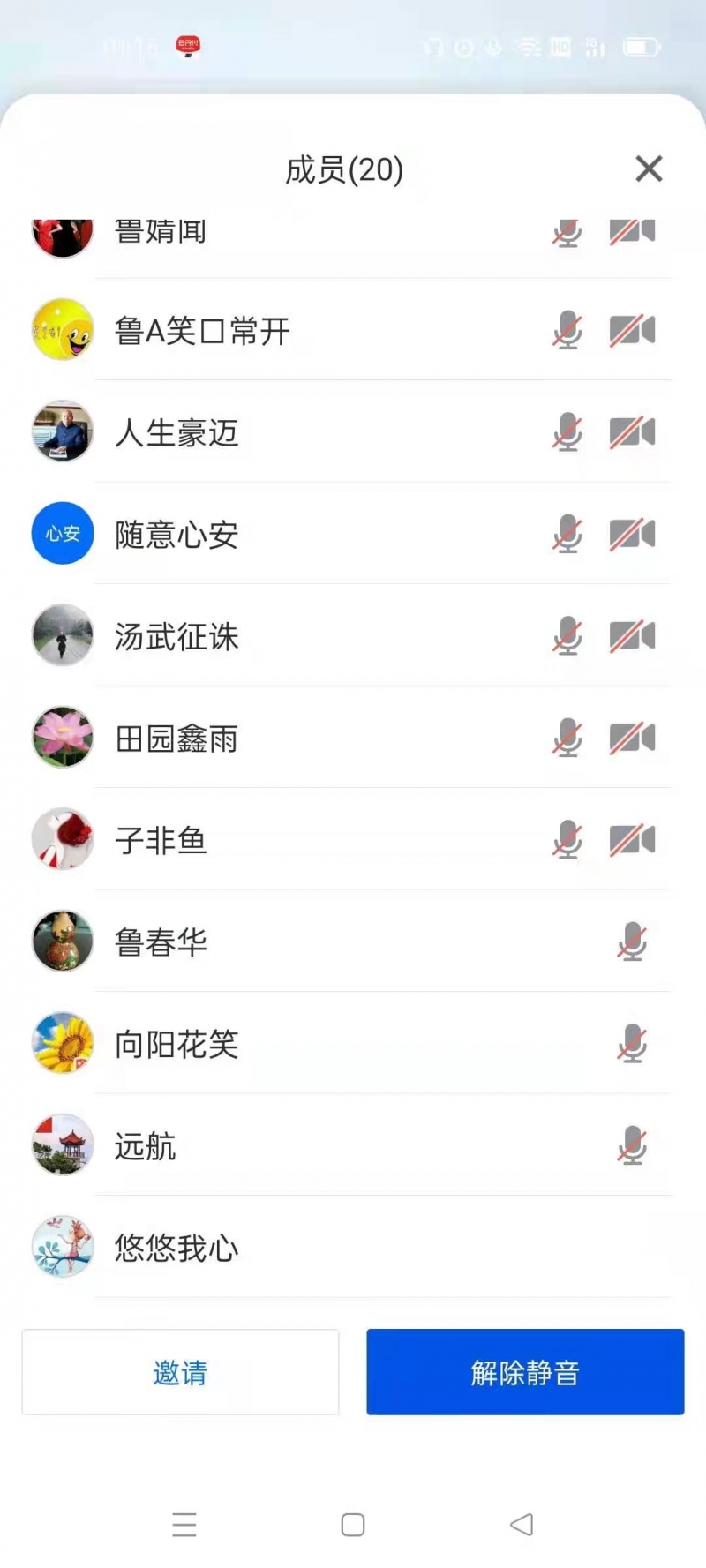
Task: Unmute 鲁A笑口常开's microphone icon
Action: [x=567, y=331]
